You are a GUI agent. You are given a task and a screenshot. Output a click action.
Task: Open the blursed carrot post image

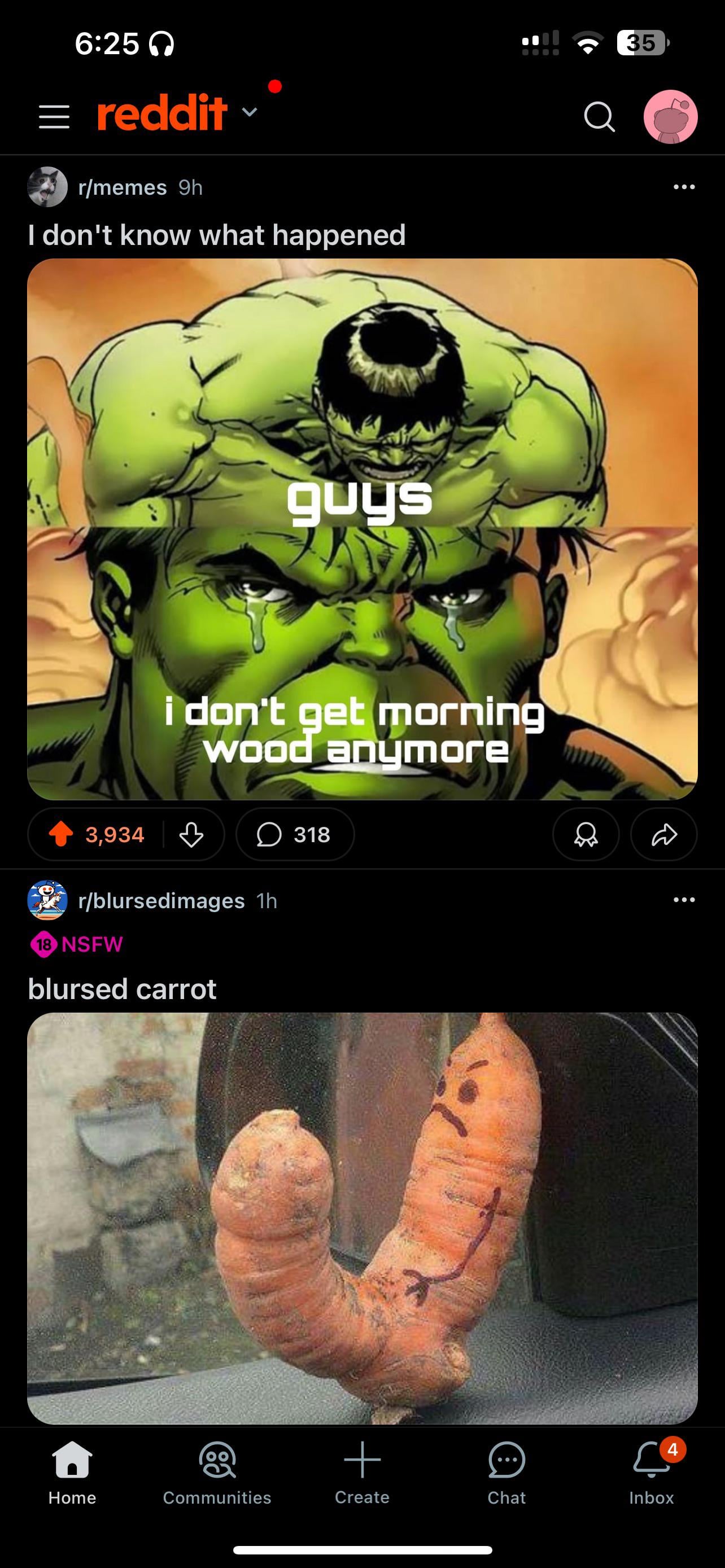(362, 1217)
